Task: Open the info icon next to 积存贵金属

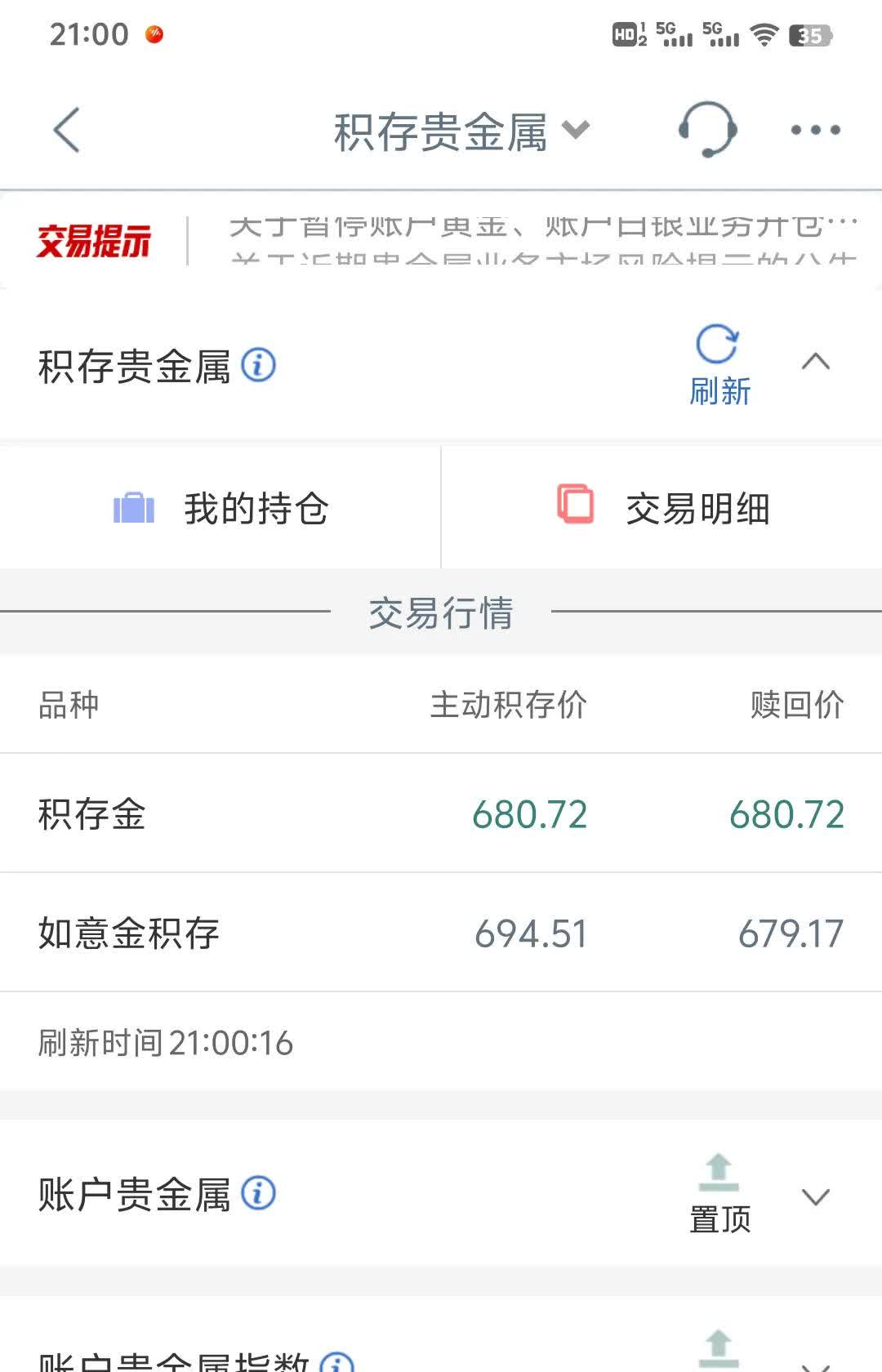Action: (x=260, y=365)
